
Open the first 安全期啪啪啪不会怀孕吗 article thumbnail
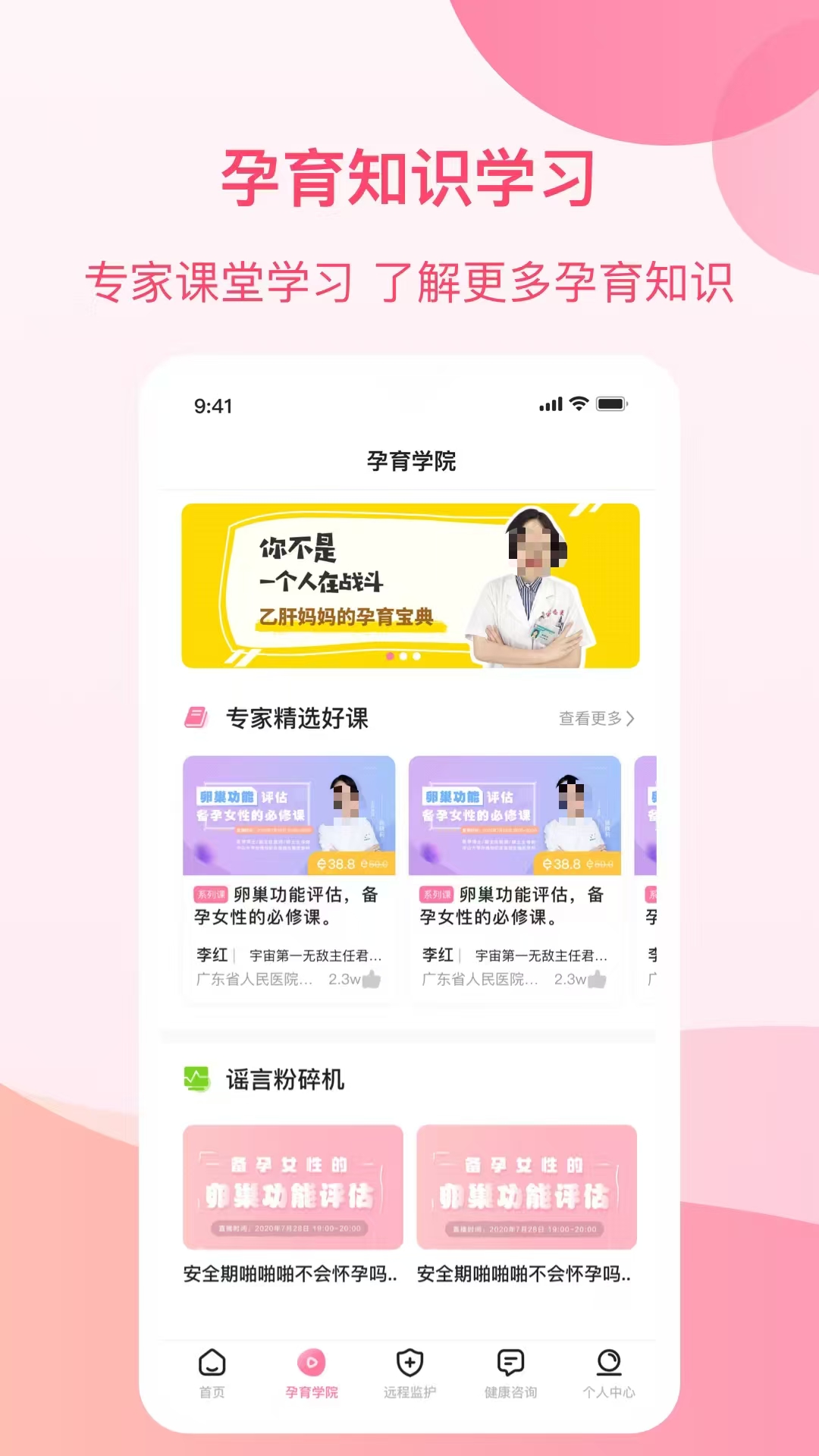pyautogui.click(x=293, y=1187)
